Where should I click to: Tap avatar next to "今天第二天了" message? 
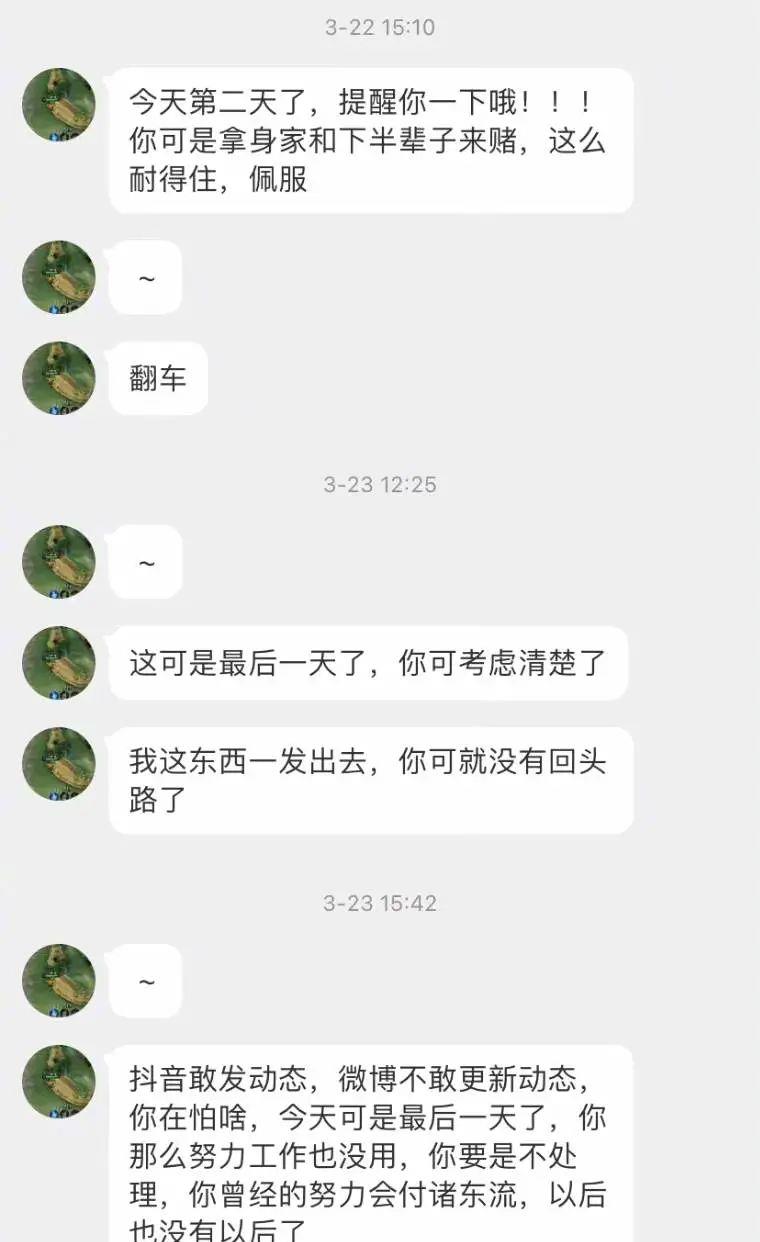click(59, 105)
